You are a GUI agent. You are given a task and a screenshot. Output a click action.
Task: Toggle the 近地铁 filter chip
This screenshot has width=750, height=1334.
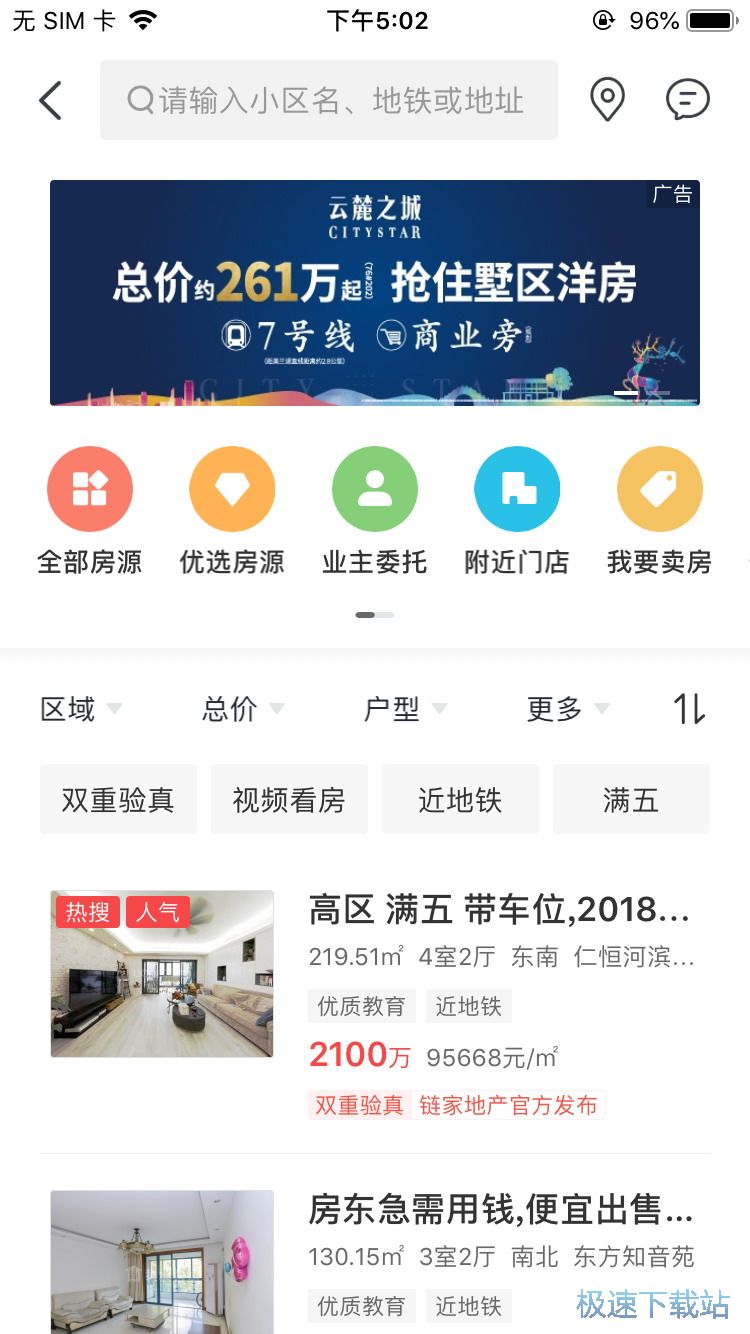coord(460,799)
